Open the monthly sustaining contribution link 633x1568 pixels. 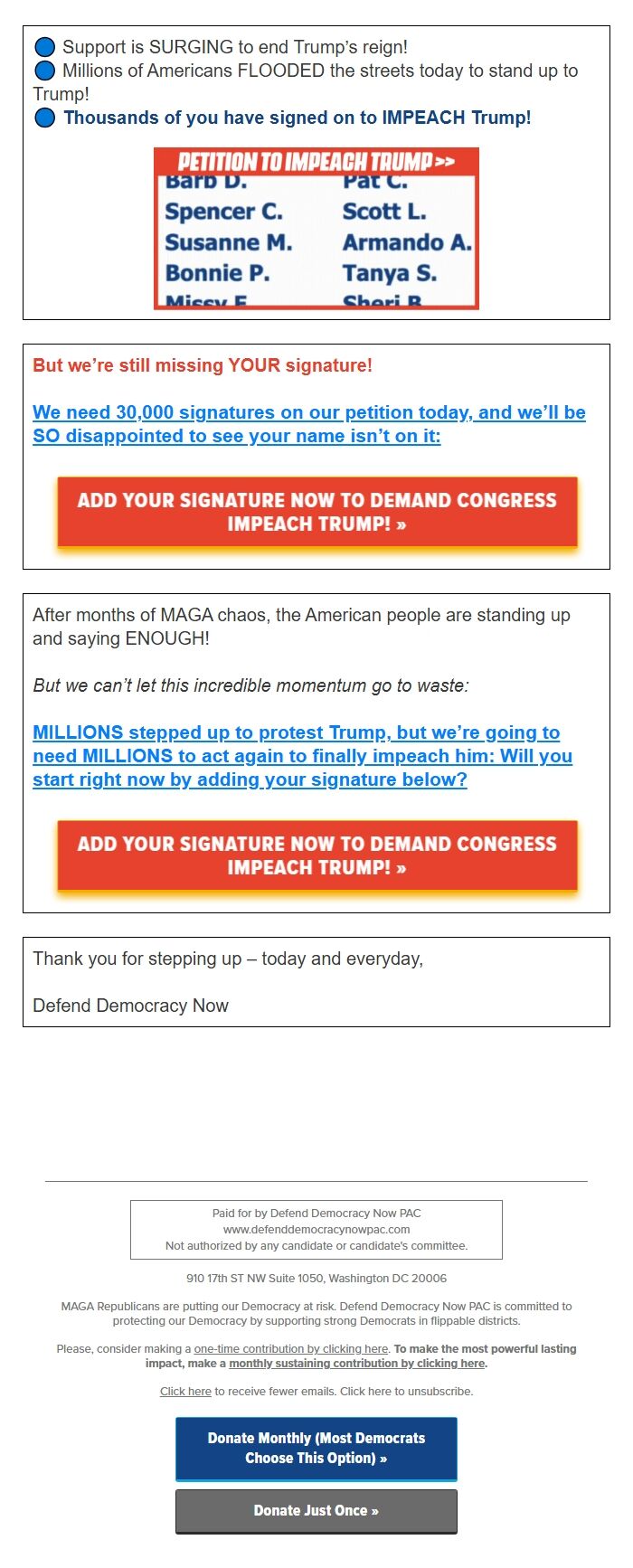pos(357,1363)
